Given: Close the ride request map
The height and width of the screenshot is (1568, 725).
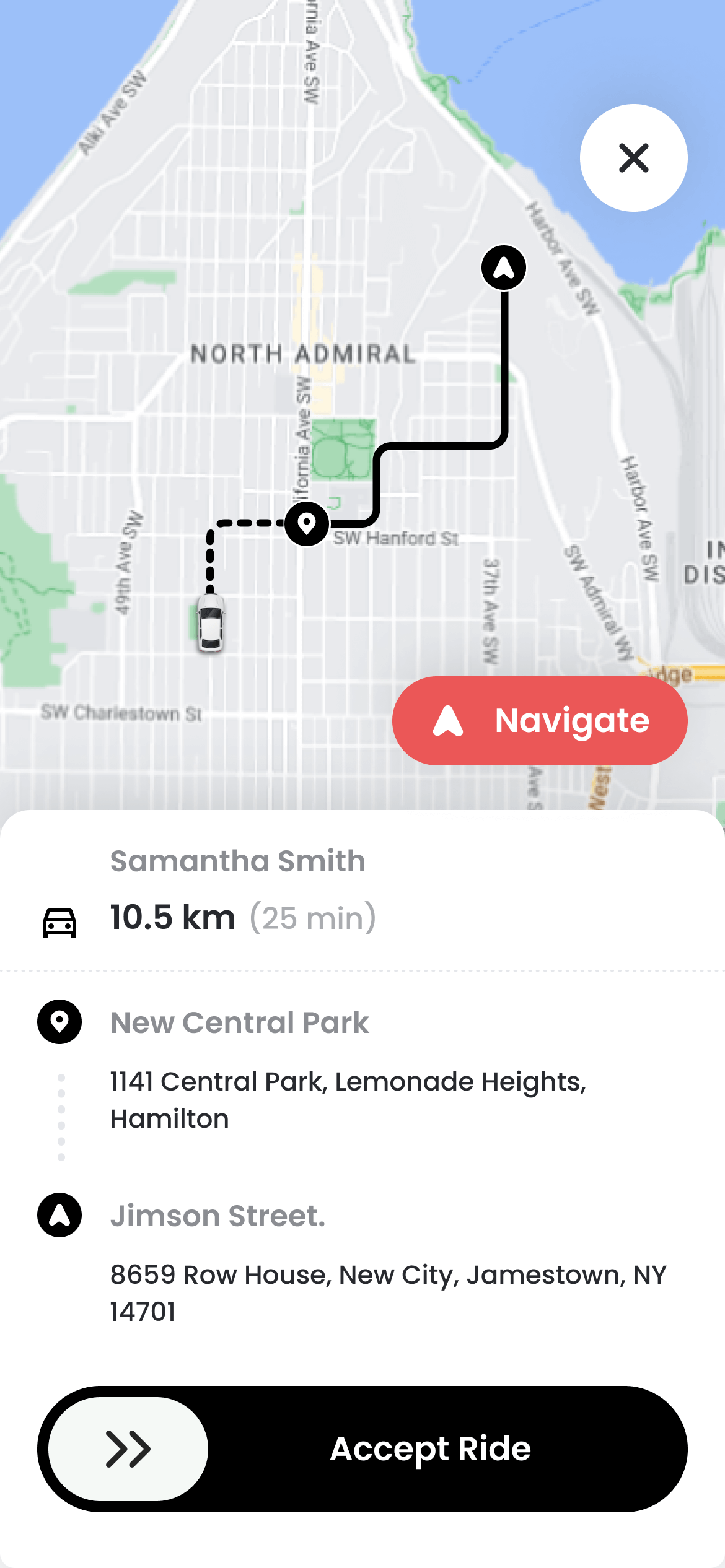Looking at the screenshot, I should [633, 158].
